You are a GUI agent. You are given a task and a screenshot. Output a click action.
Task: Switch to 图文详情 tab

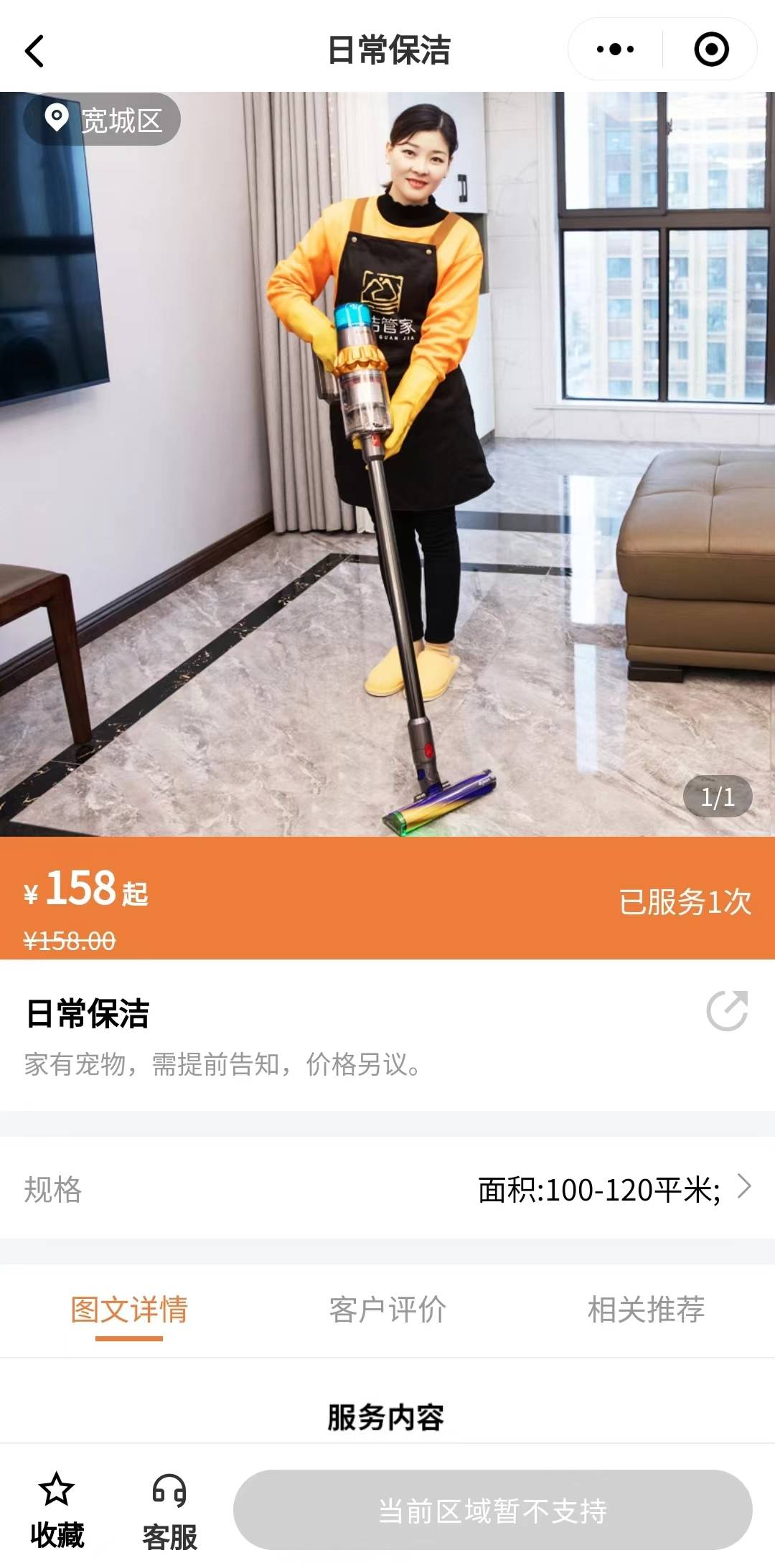[129, 1310]
